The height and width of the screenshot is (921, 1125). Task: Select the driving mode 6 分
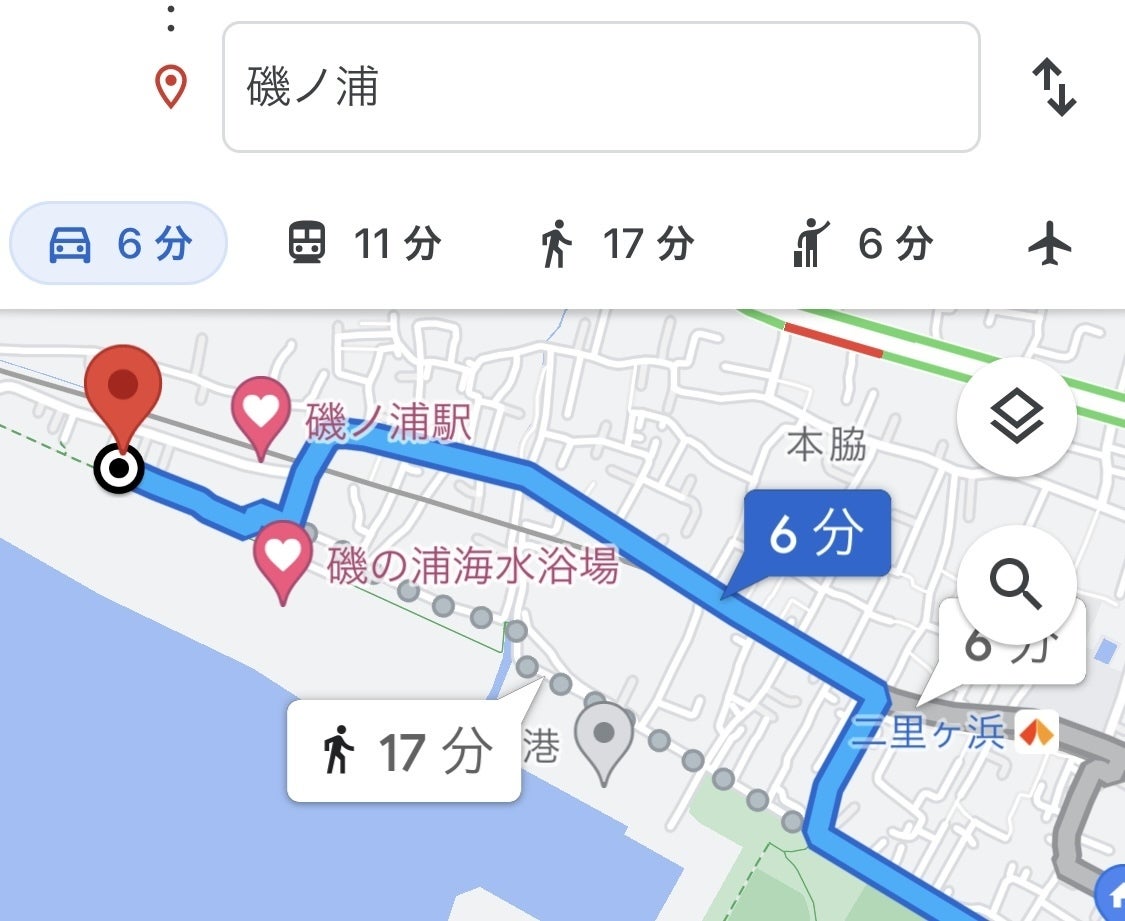point(119,244)
